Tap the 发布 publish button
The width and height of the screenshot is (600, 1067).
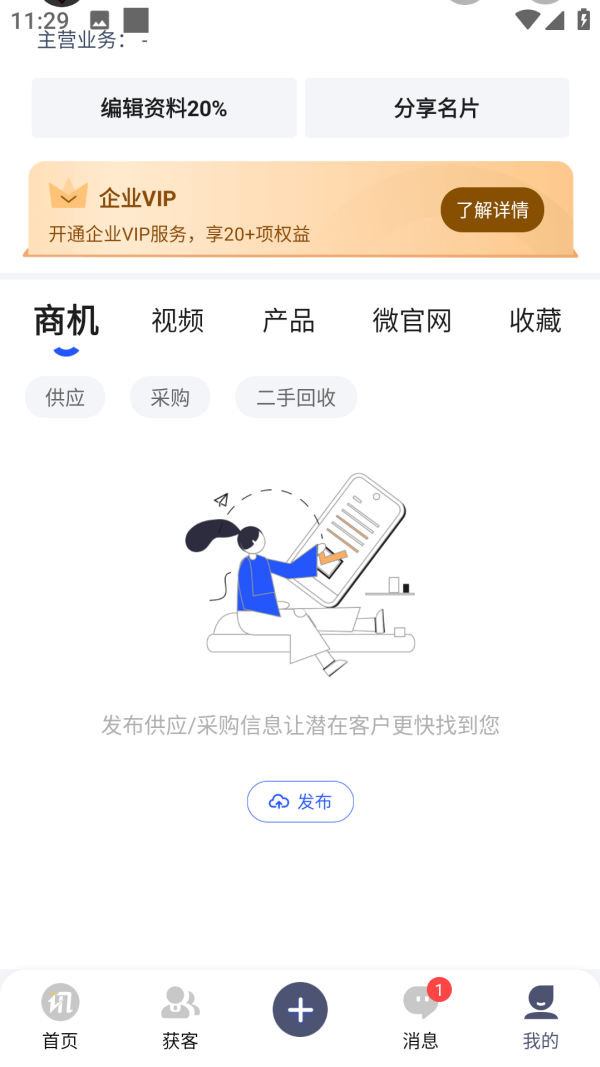click(x=300, y=802)
